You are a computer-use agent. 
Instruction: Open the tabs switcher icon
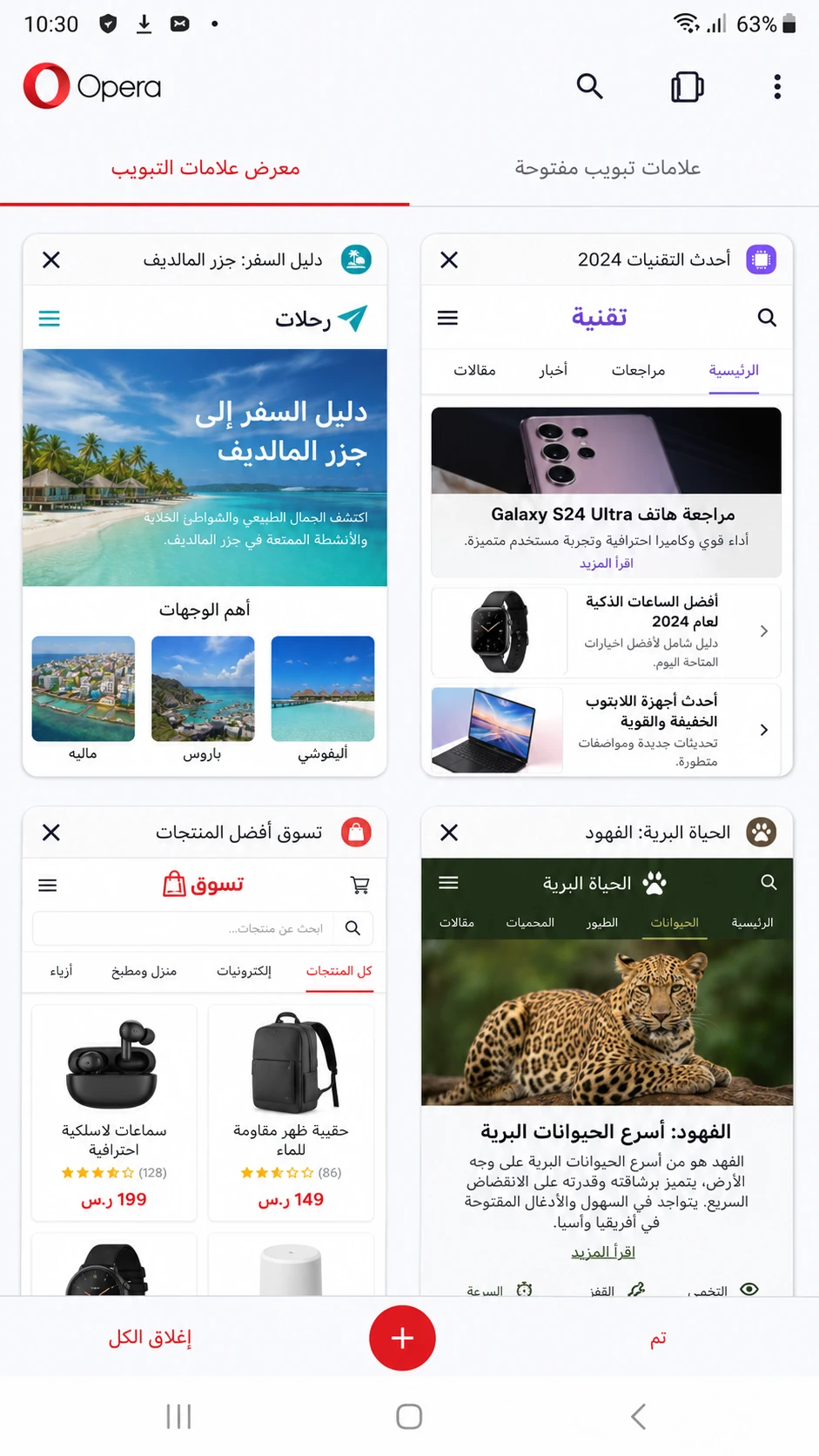coord(688,86)
